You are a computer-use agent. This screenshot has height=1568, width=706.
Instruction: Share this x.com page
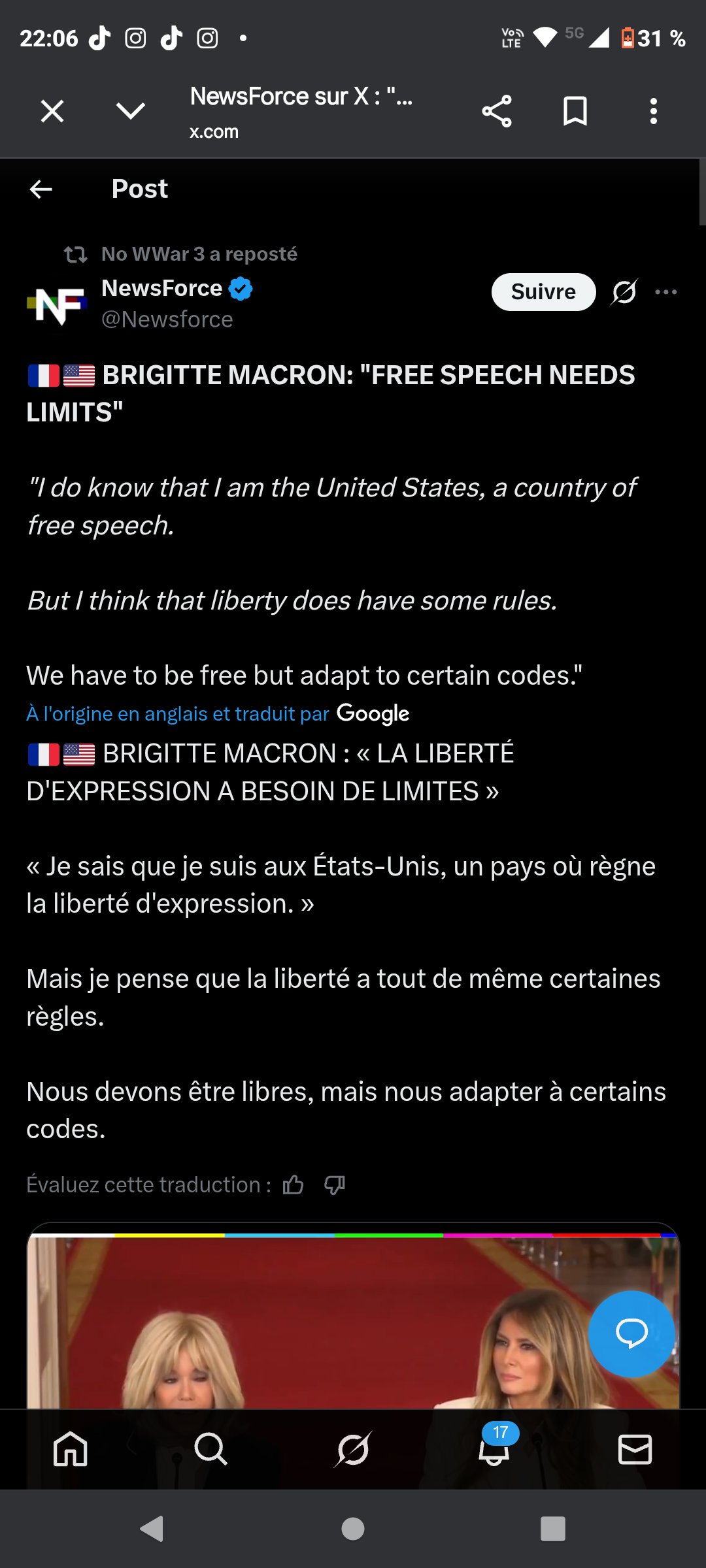pyautogui.click(x=497, y=111)
